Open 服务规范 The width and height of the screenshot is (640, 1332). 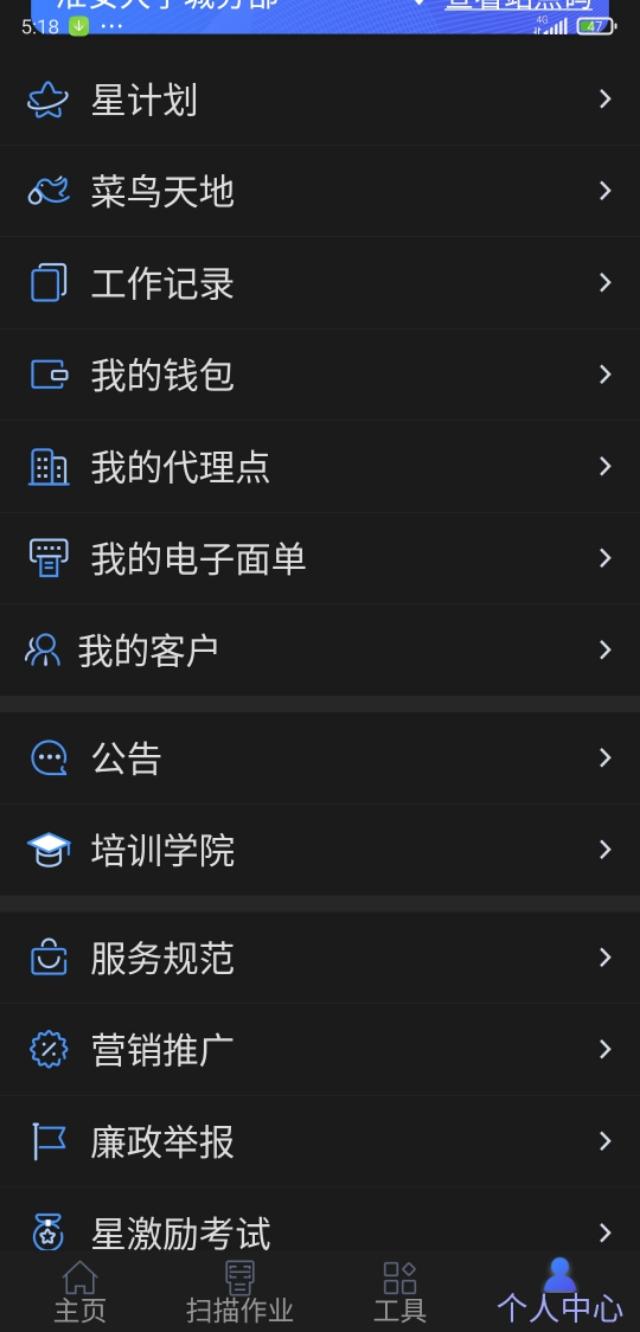pyautogui.click(x=320, y=958)
